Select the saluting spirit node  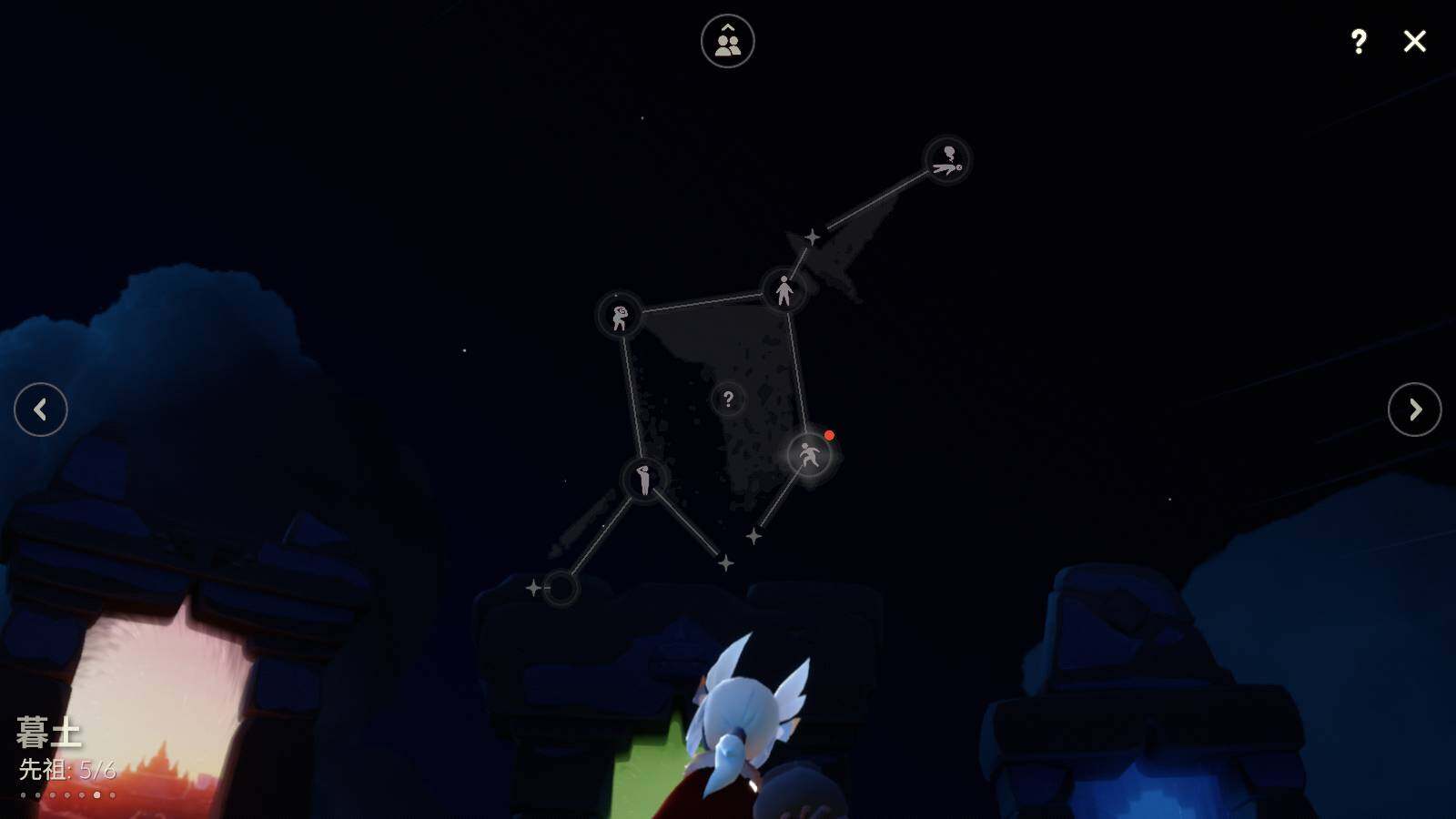[644, 479]
